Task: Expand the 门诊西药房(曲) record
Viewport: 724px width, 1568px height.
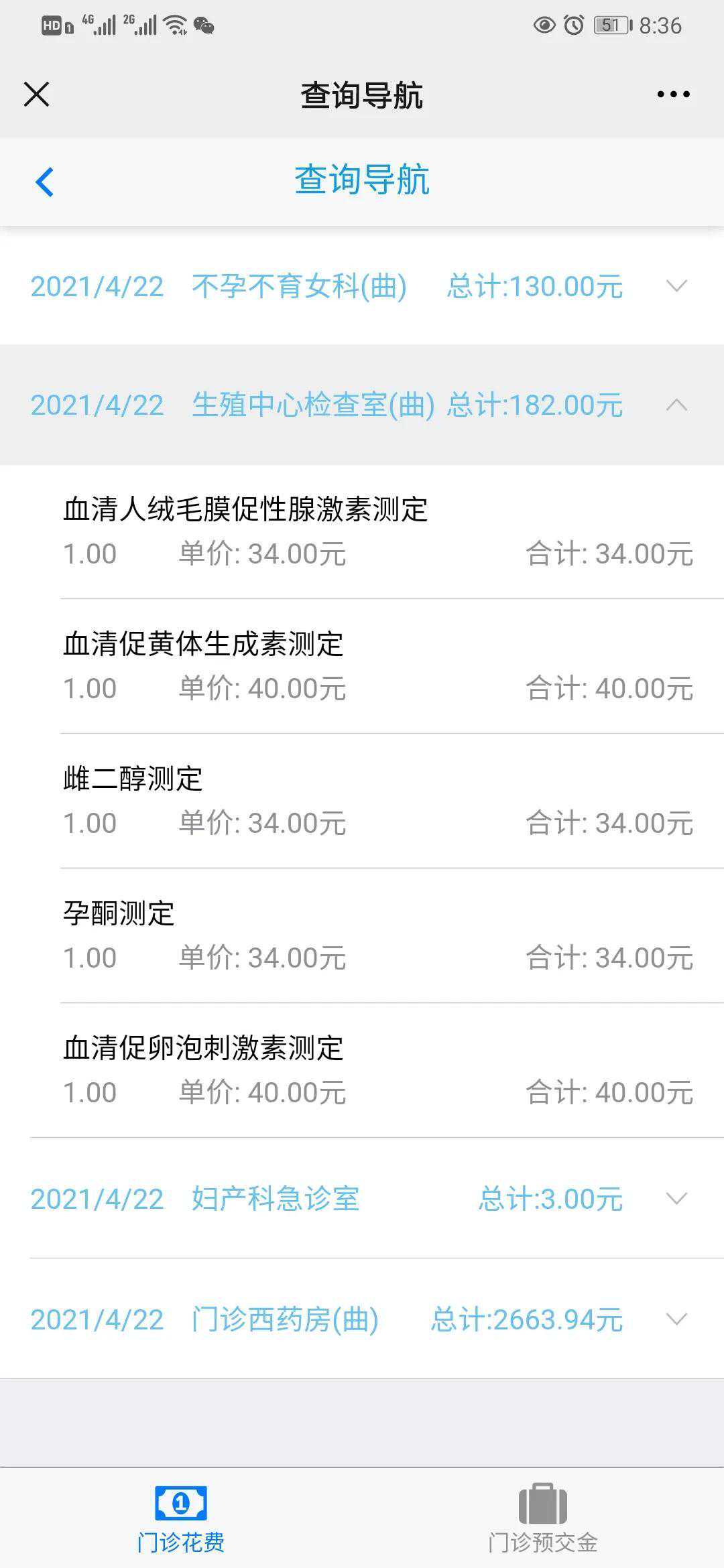Action: coord(676,1319)
